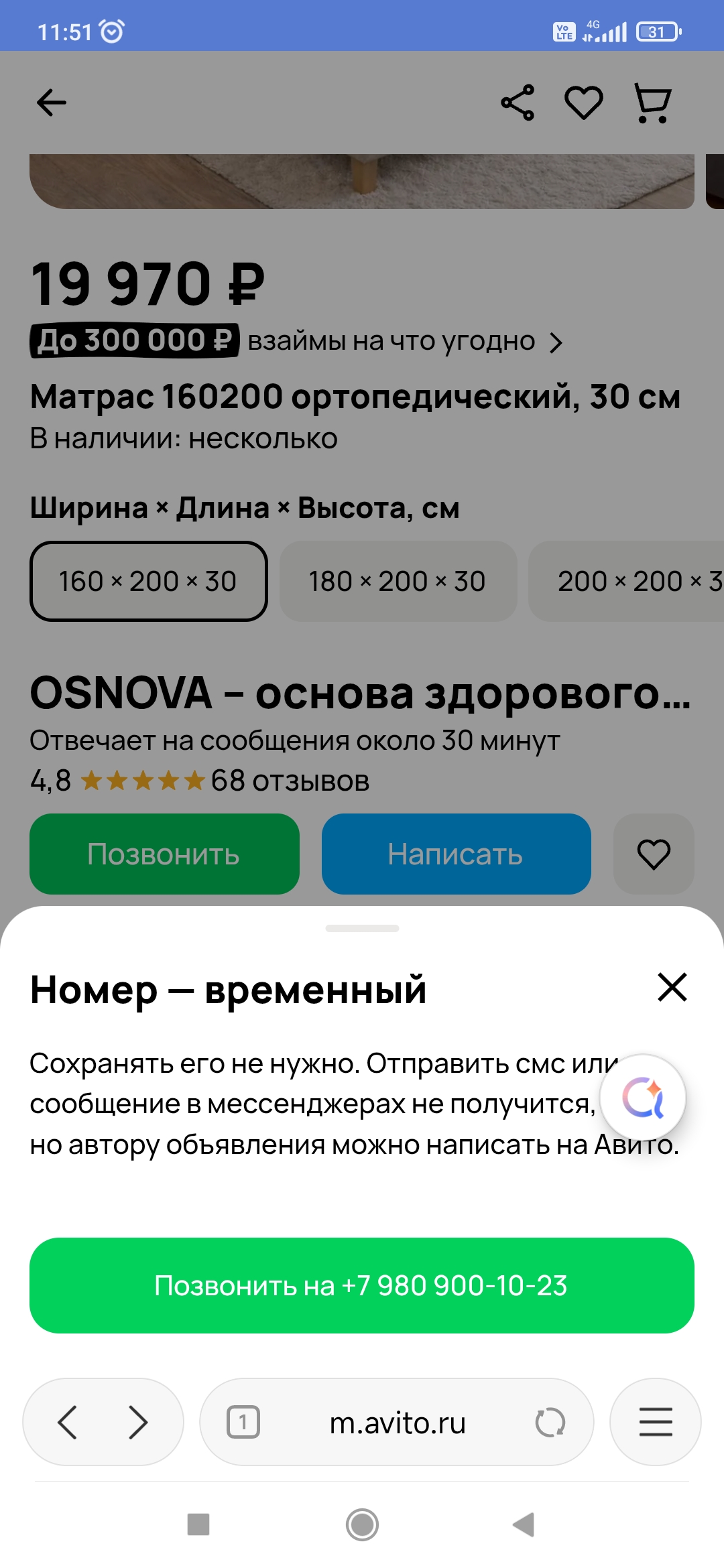Tap the system back triangle
The height and width of the screenshot is (1568, 724).
524,1524
